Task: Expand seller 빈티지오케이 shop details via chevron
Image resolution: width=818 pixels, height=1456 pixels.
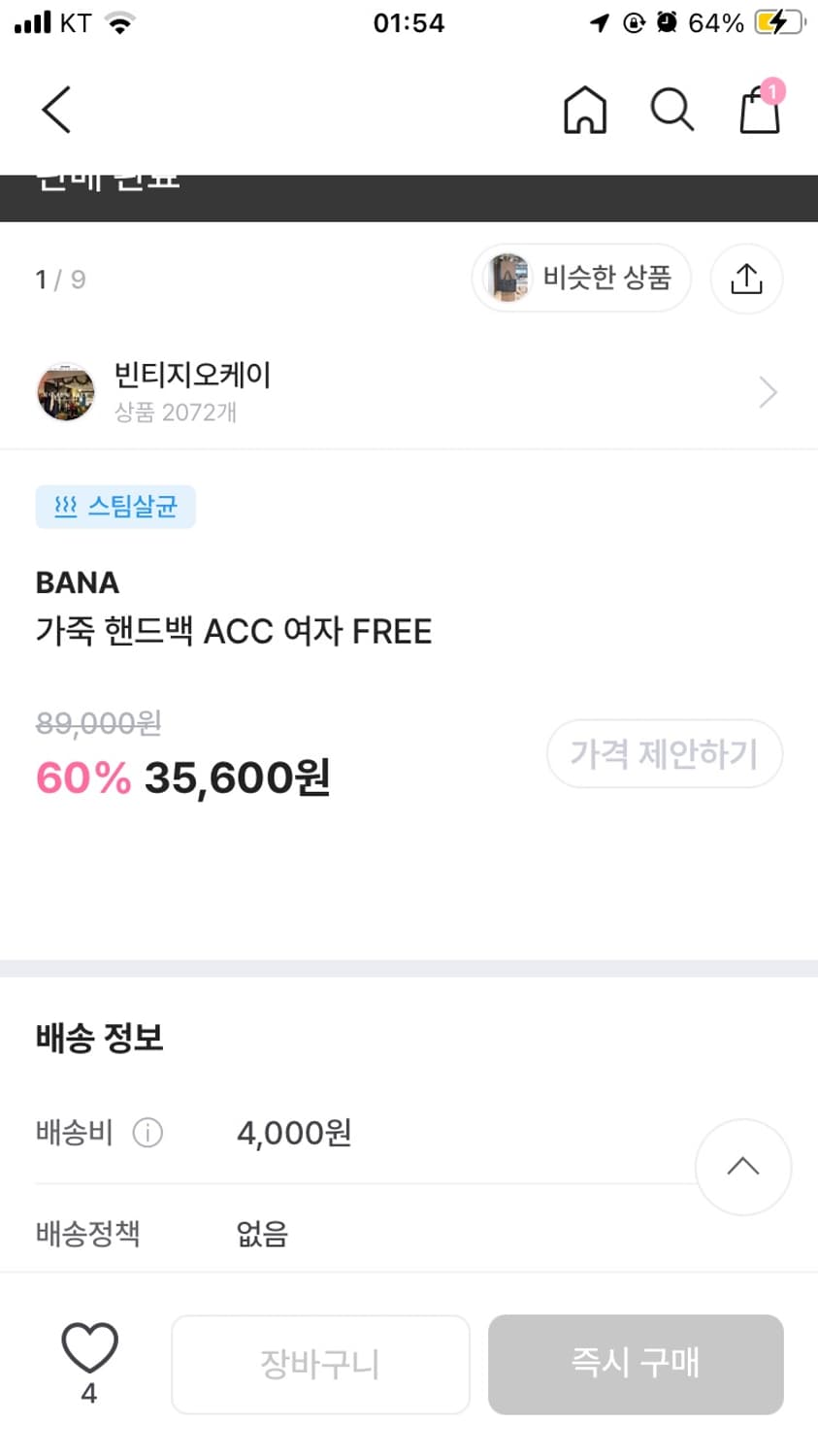Action: point(768,392)
